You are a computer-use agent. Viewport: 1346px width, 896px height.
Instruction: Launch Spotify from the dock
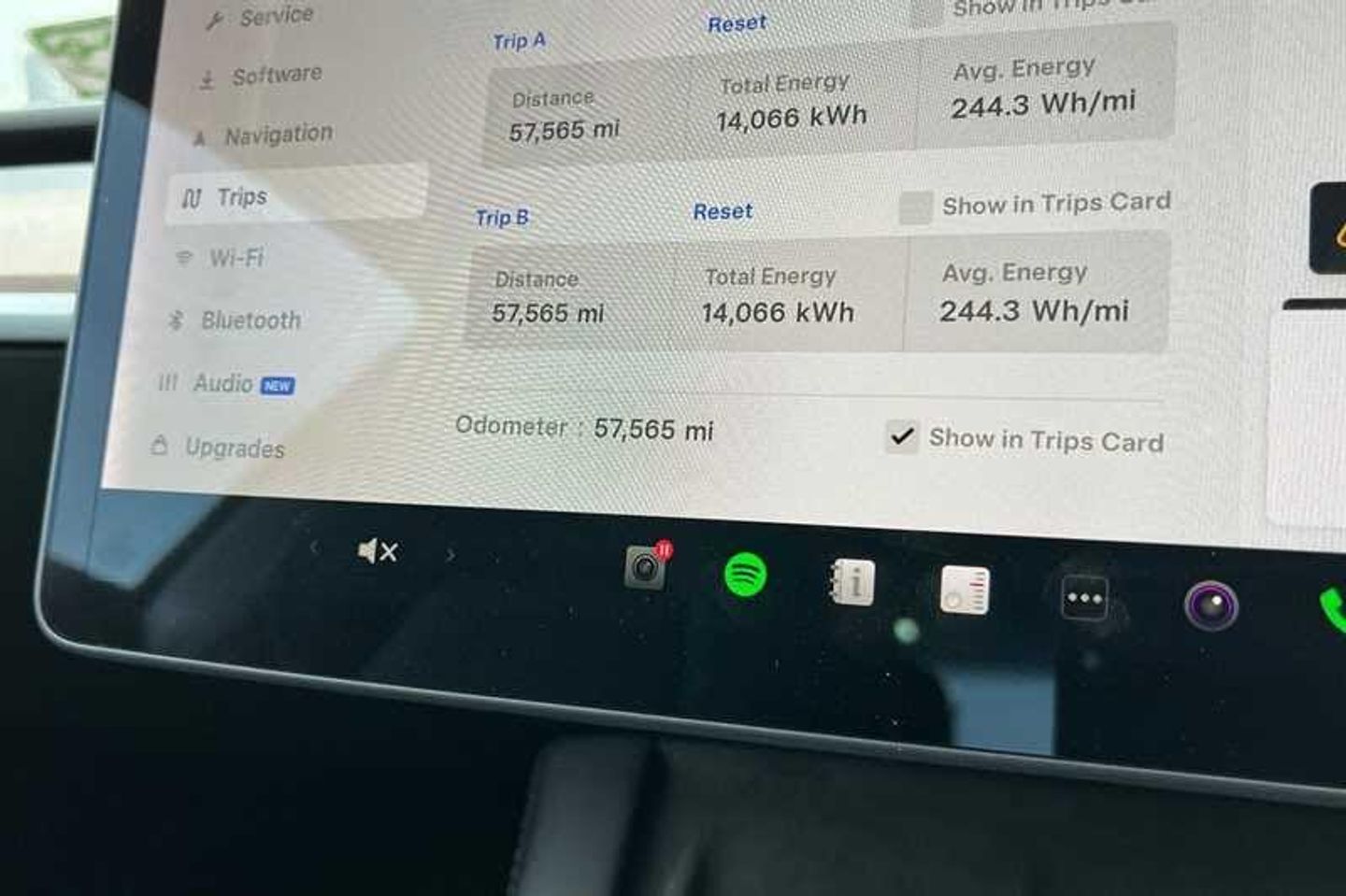click(x=745, y=574)
